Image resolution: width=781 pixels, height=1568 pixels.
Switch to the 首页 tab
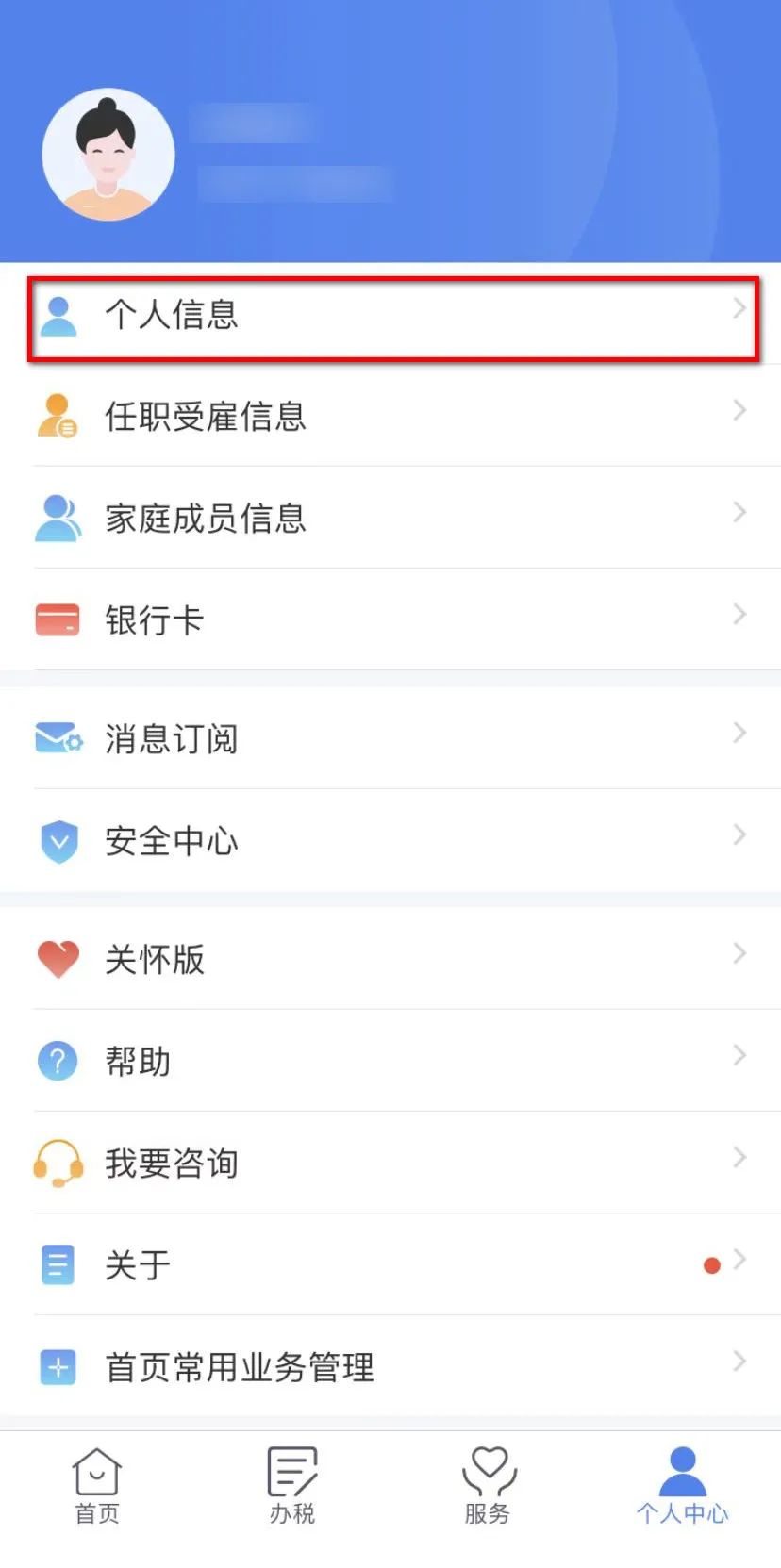97,1486
